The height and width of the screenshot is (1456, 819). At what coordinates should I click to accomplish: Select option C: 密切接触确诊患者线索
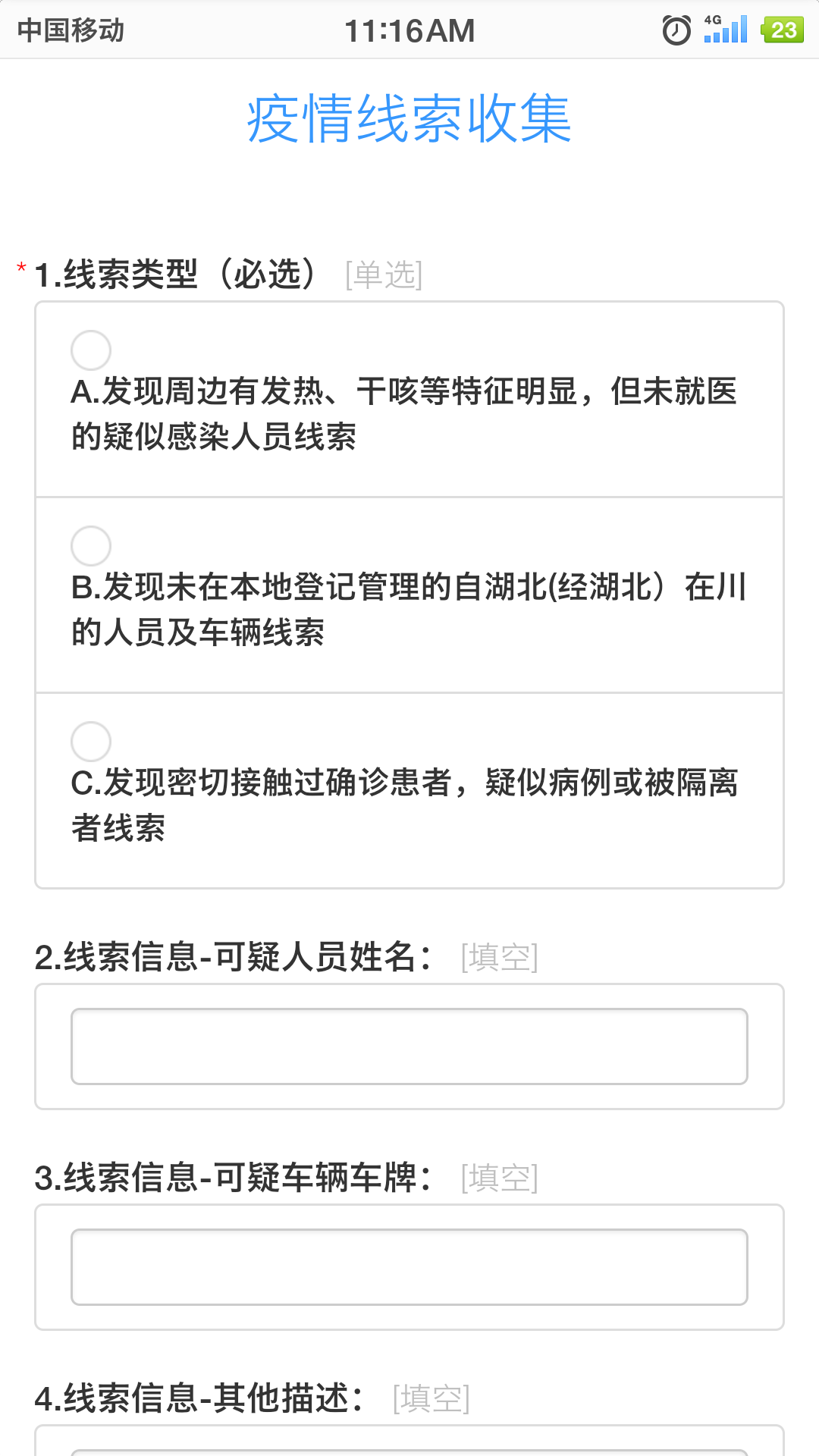point(91,742)
